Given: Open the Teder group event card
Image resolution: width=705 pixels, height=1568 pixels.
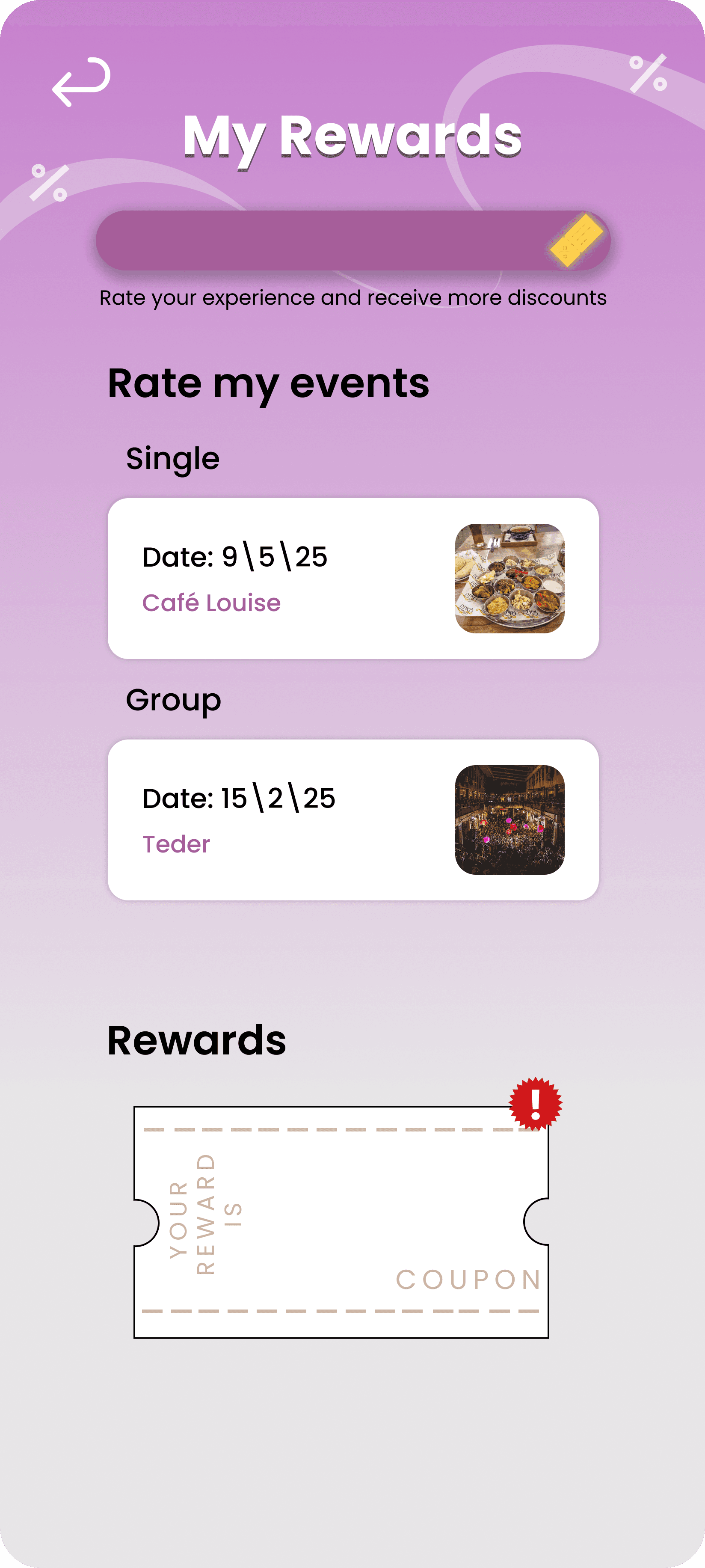Looking at the screenshot, I should [x=353, y=819].
